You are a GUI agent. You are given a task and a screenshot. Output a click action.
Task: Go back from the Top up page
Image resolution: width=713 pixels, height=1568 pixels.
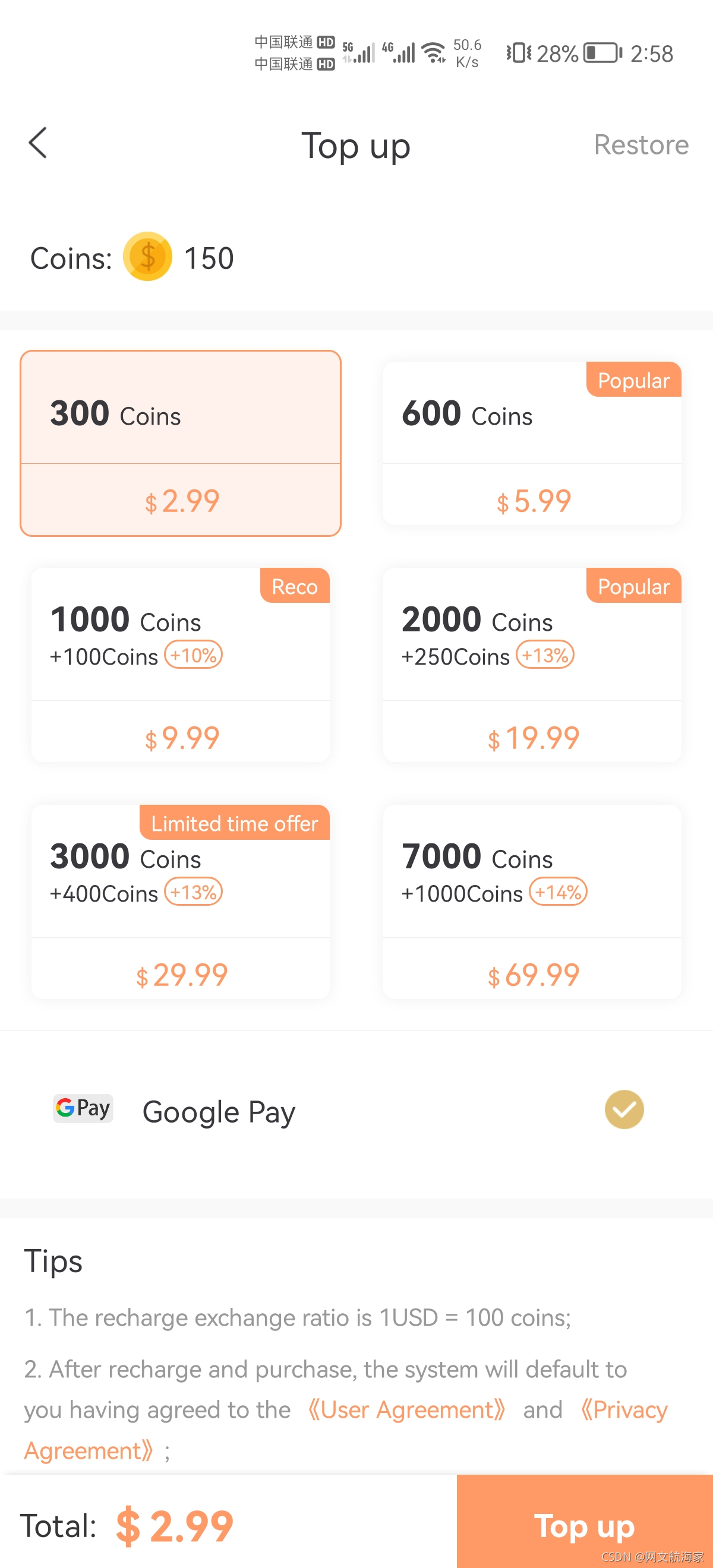[x=38, y=144]
